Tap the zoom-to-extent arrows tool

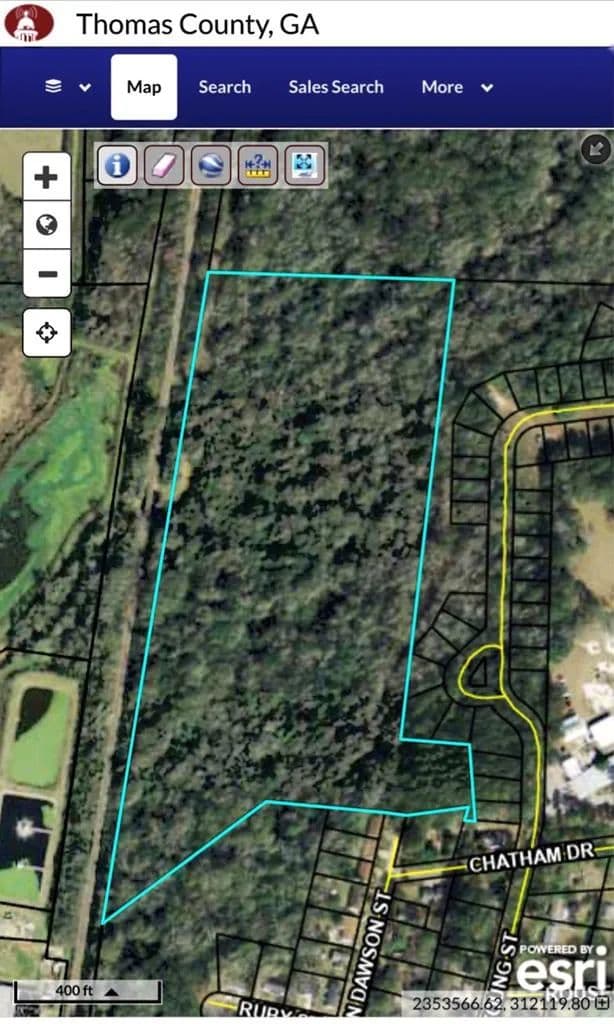tap(304, 164)
